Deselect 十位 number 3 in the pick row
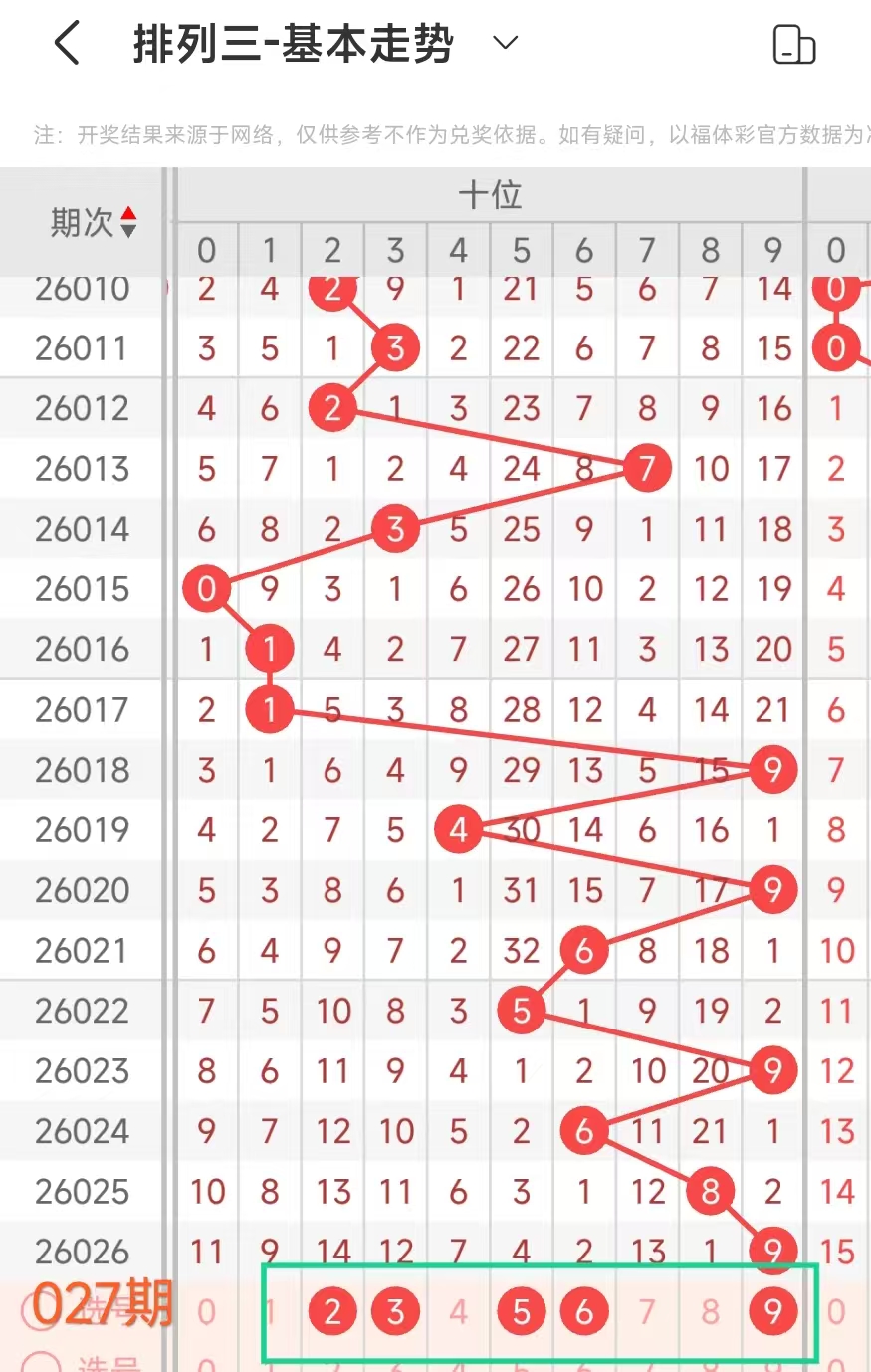 click(395, 1312)
